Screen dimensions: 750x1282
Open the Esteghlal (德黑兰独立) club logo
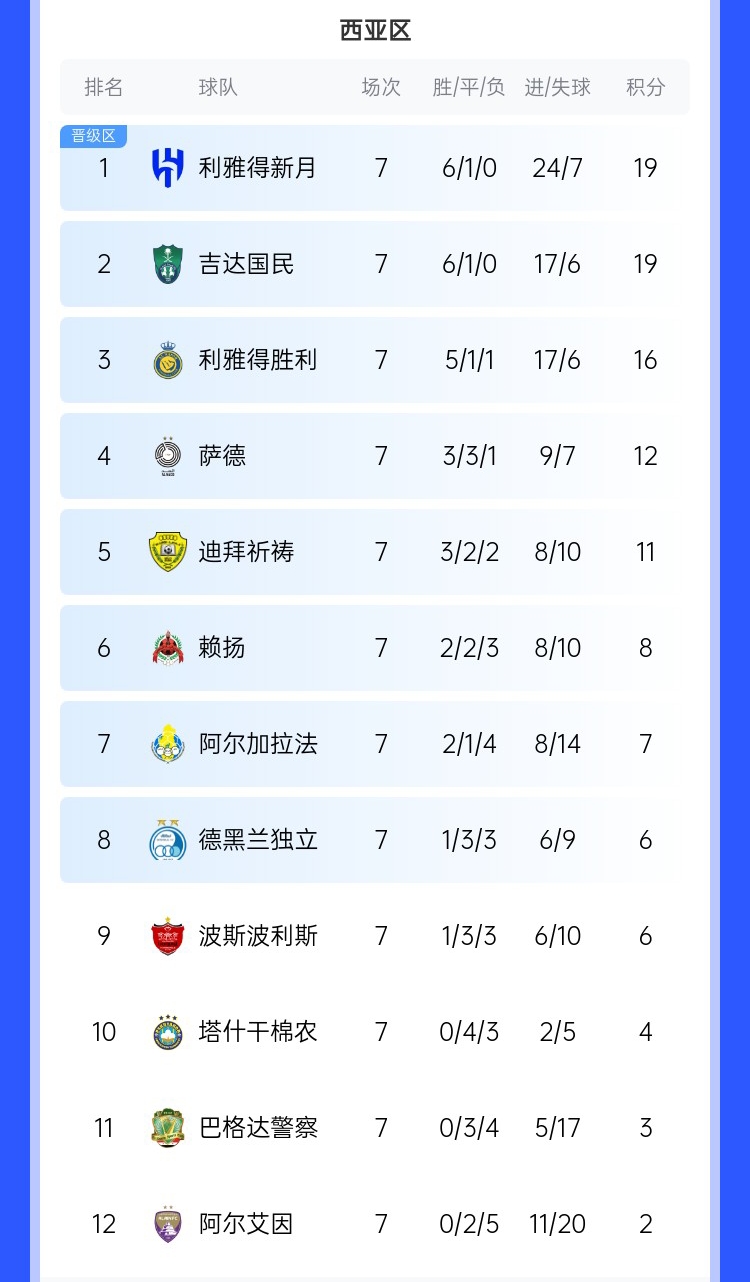pyautogui.click(x=167, y=840)
